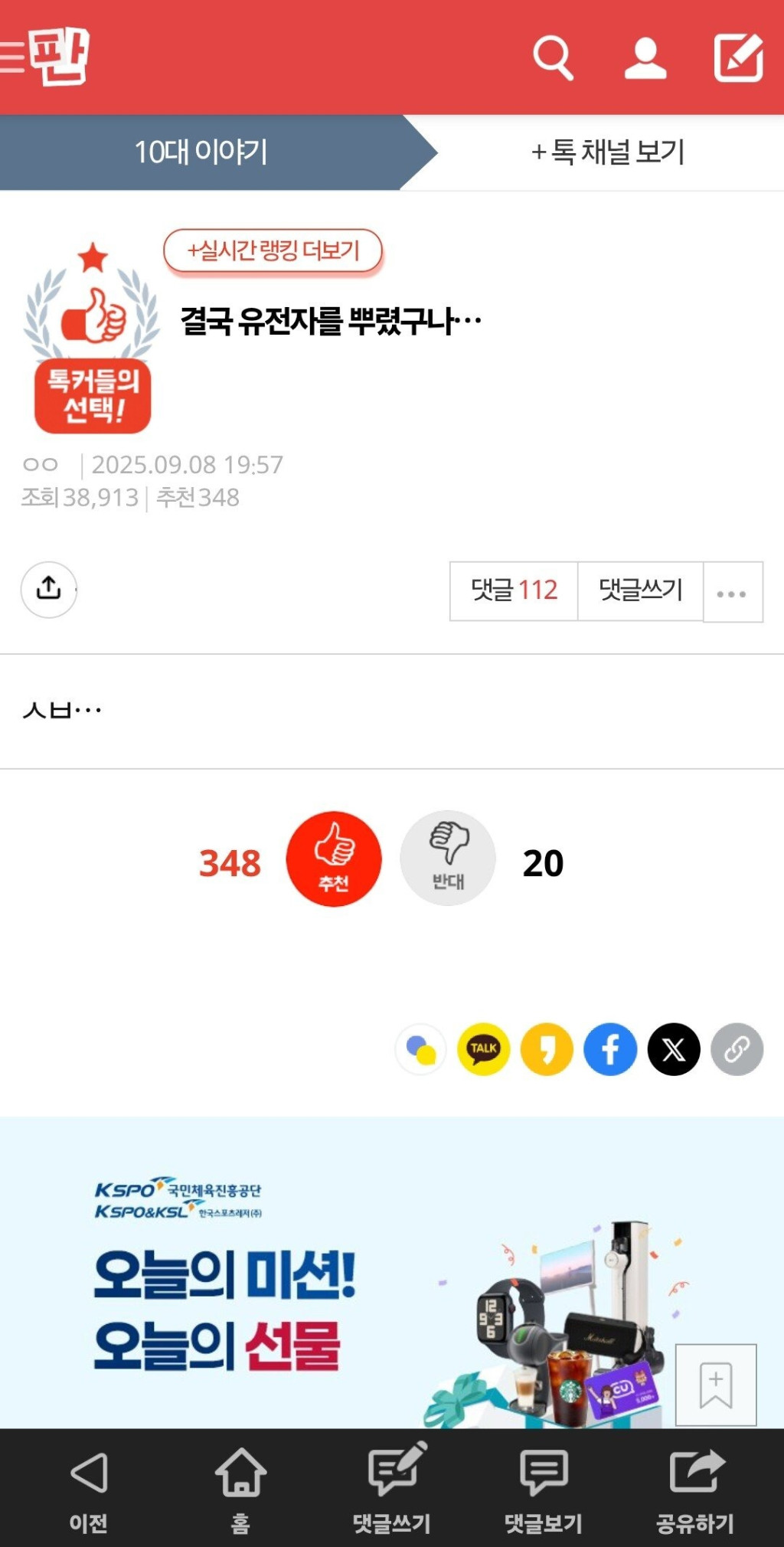Screen dimensions: 784x1547
Task: Write a new post with pencil icon
Action: (x=738, y=57)
